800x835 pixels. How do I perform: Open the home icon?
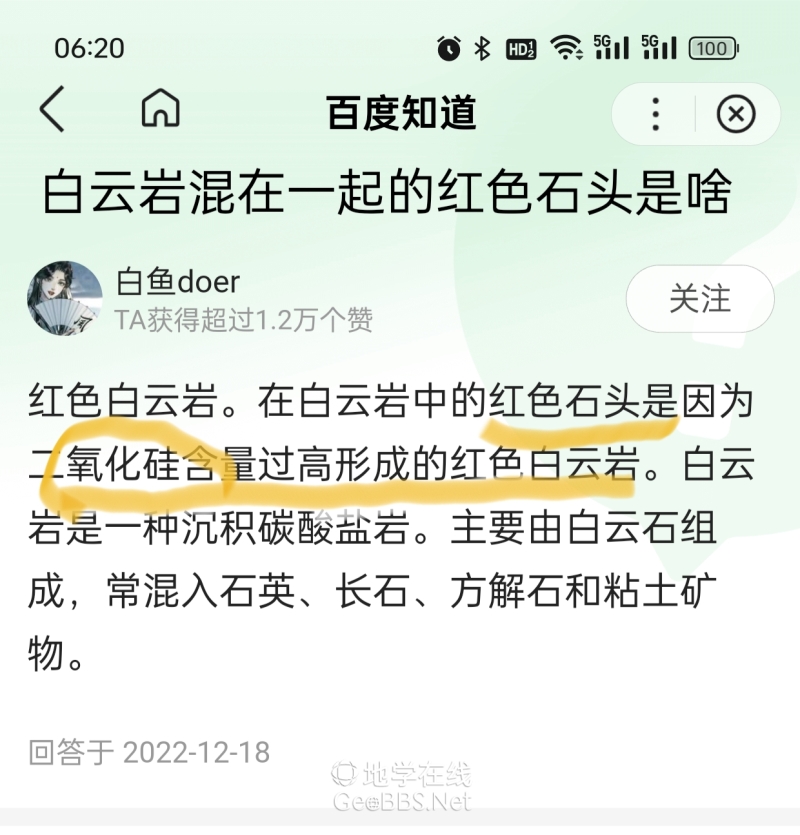click(160, 109)
